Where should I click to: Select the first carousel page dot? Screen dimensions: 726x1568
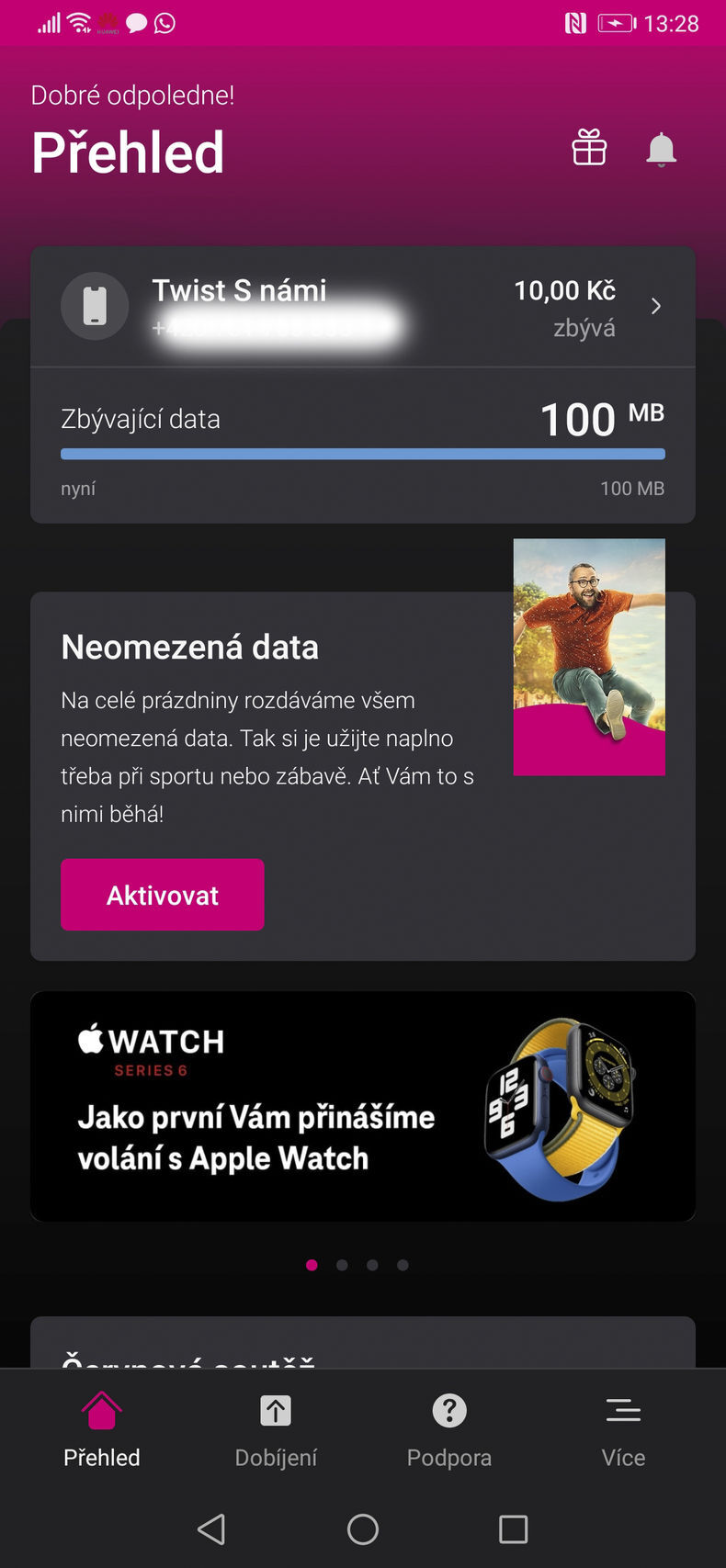point(312,1265)
